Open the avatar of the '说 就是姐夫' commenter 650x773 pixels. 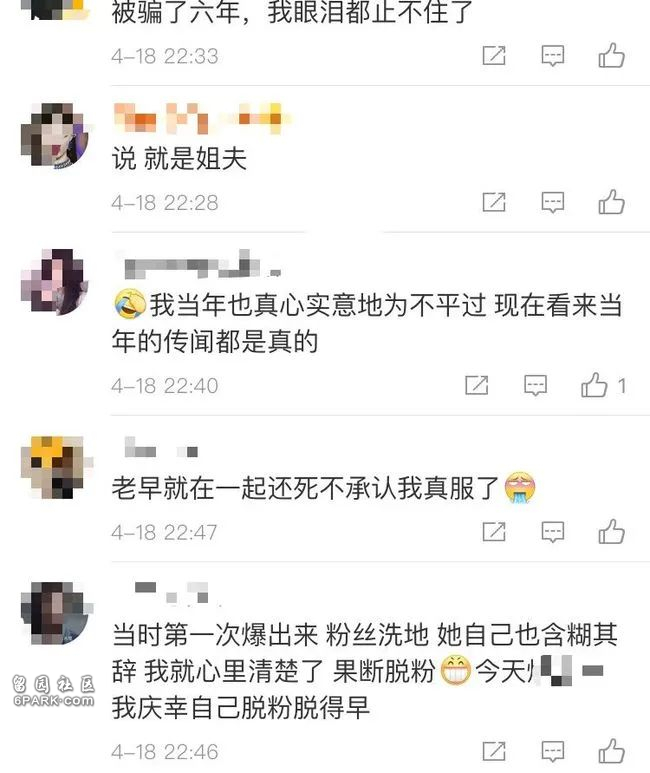click(x=54, y=135)
